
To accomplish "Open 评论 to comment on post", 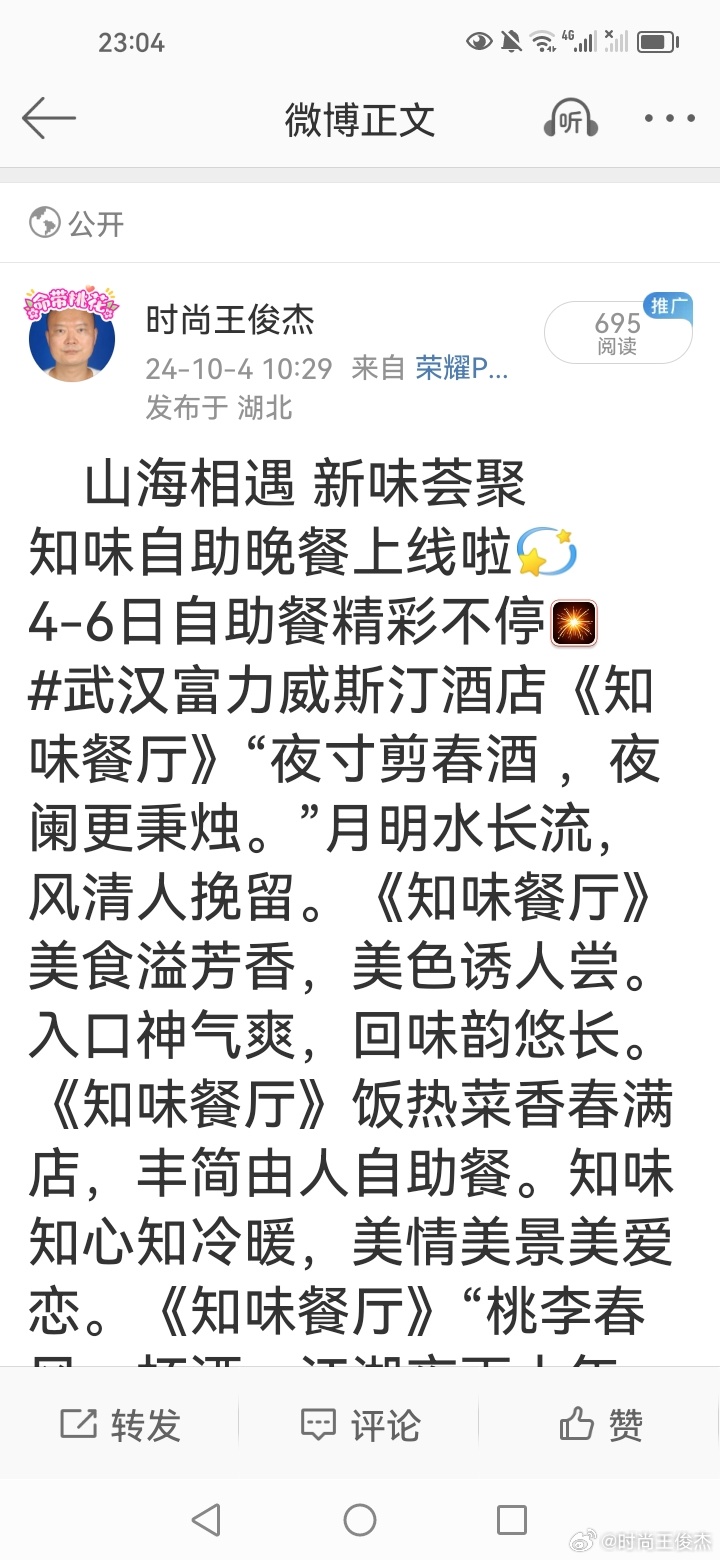I will point(360,1425).
